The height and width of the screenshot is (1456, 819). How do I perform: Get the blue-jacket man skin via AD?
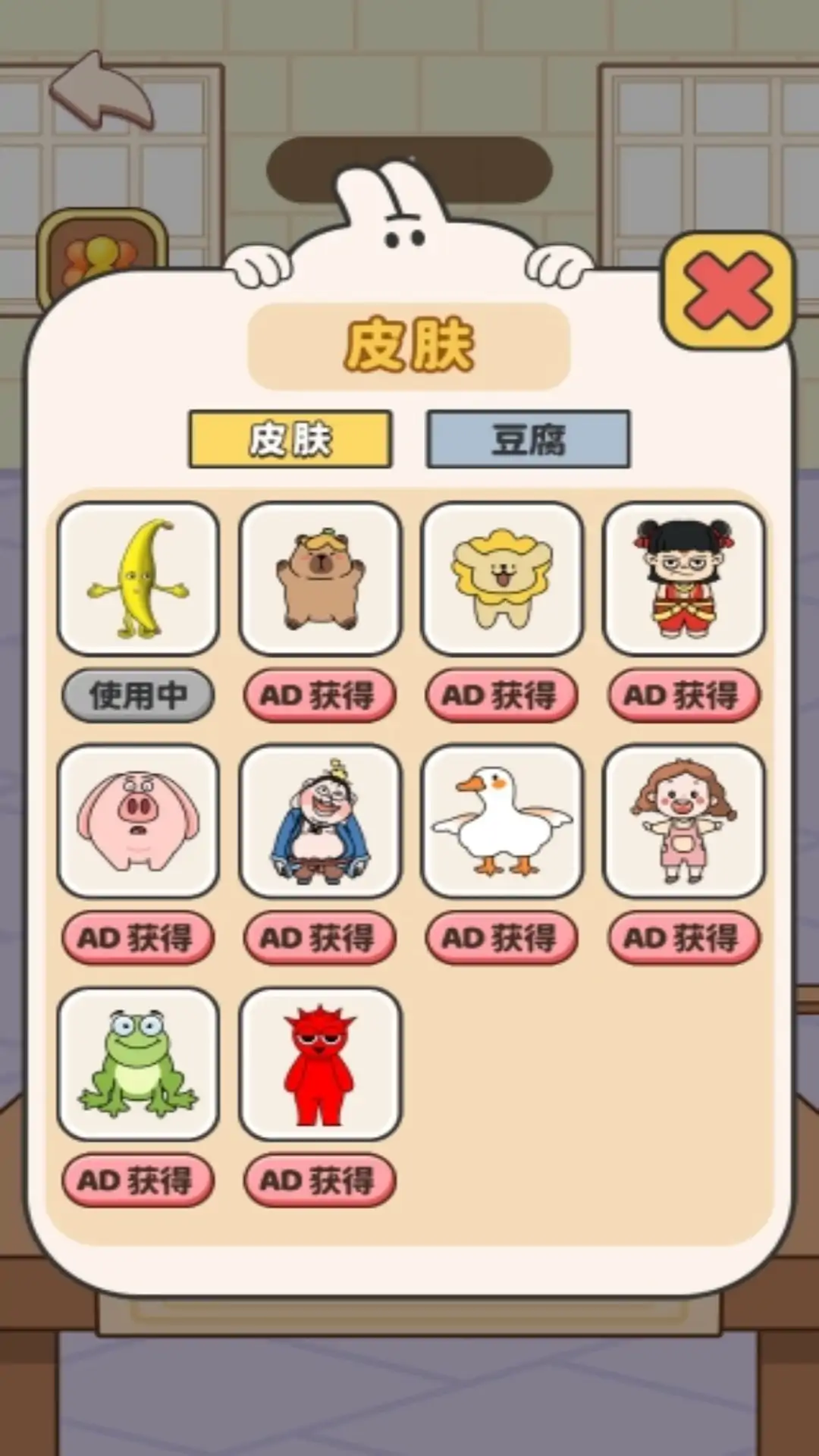319,937
